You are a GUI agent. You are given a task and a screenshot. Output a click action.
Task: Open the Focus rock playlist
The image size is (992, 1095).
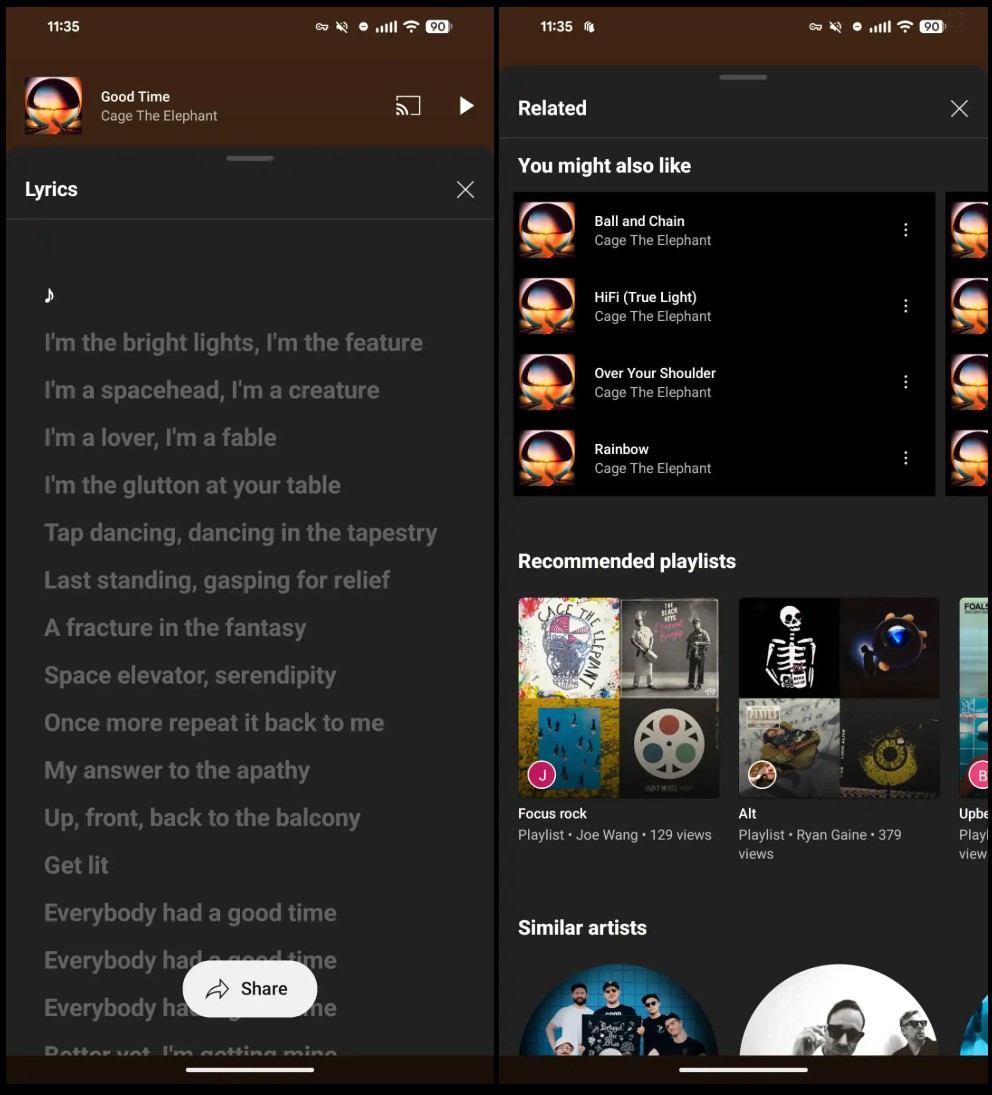pyautogui.click(x=618, y=698)
